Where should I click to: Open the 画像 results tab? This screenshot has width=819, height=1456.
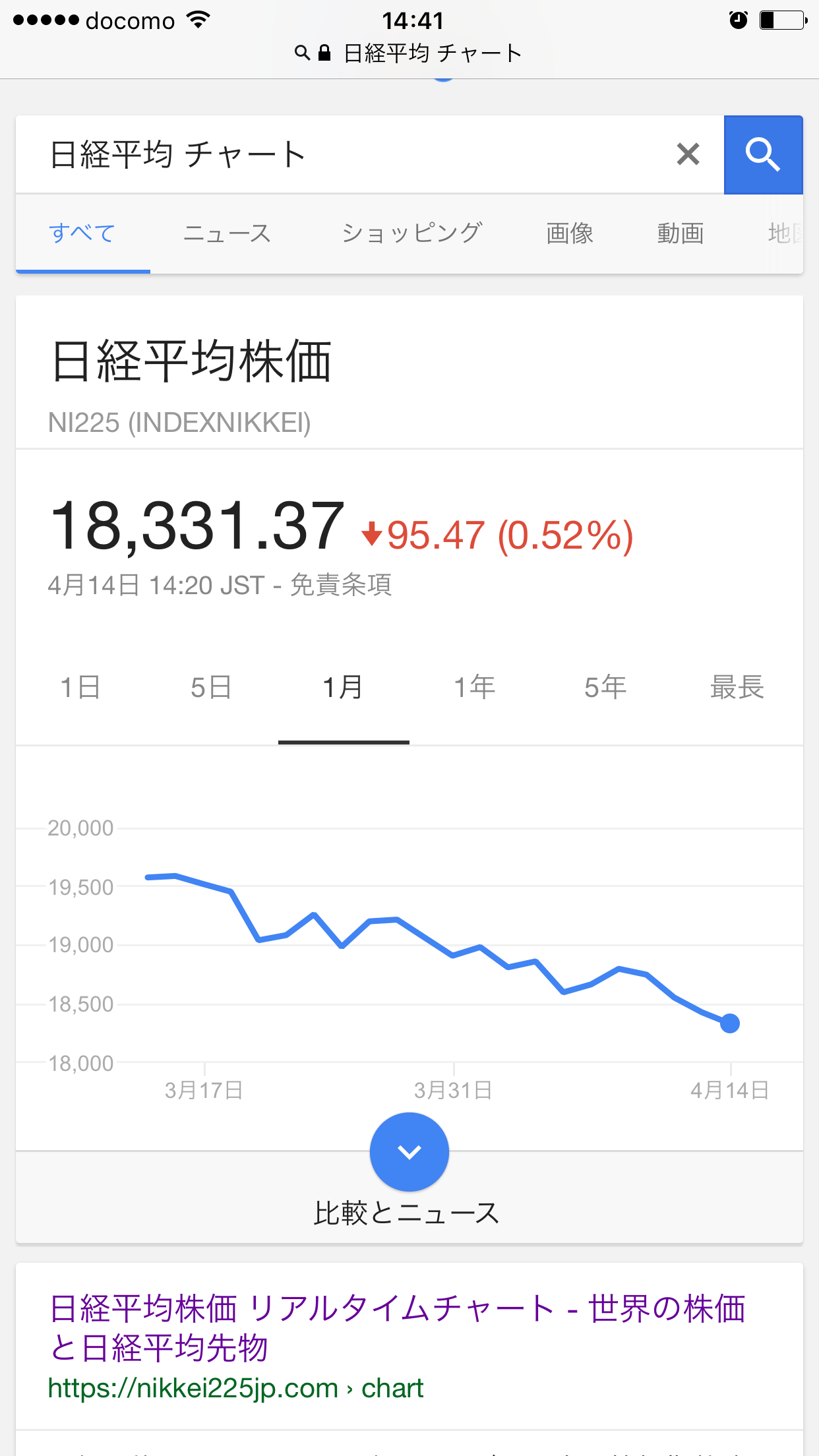click(570, 233)
